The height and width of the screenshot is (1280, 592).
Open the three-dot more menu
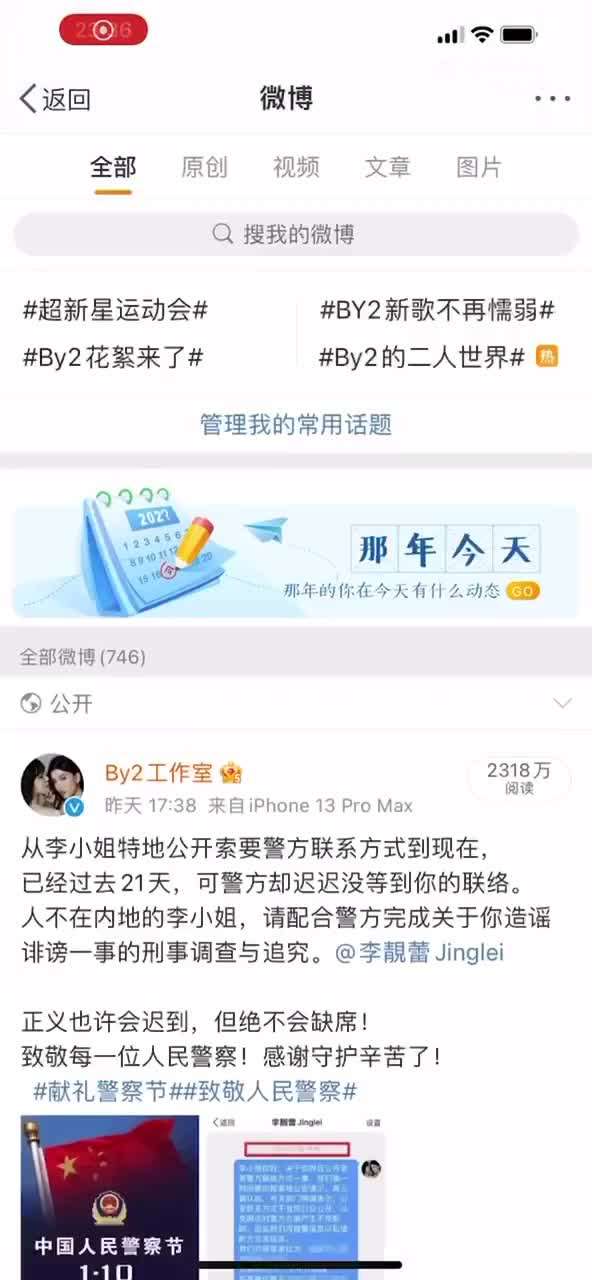click(x=551, y=99)
